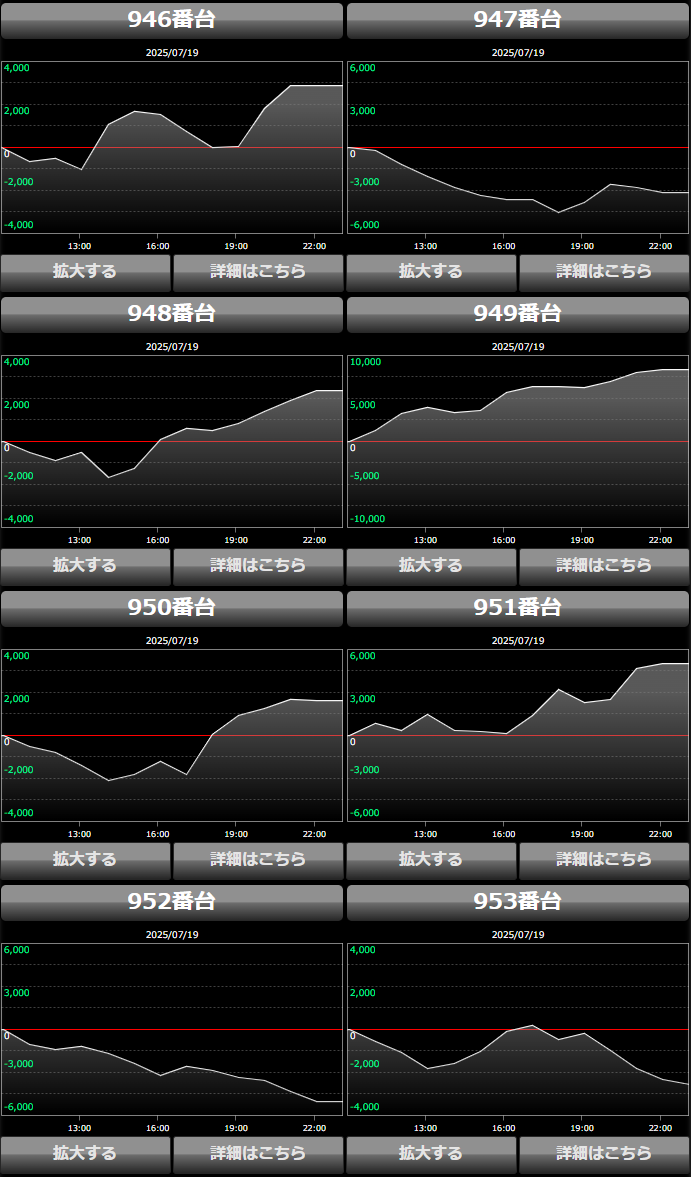Enlarge the graph for 947番台
The height and width of the screenshot is (1177, 691).
[x=431, y=273]
